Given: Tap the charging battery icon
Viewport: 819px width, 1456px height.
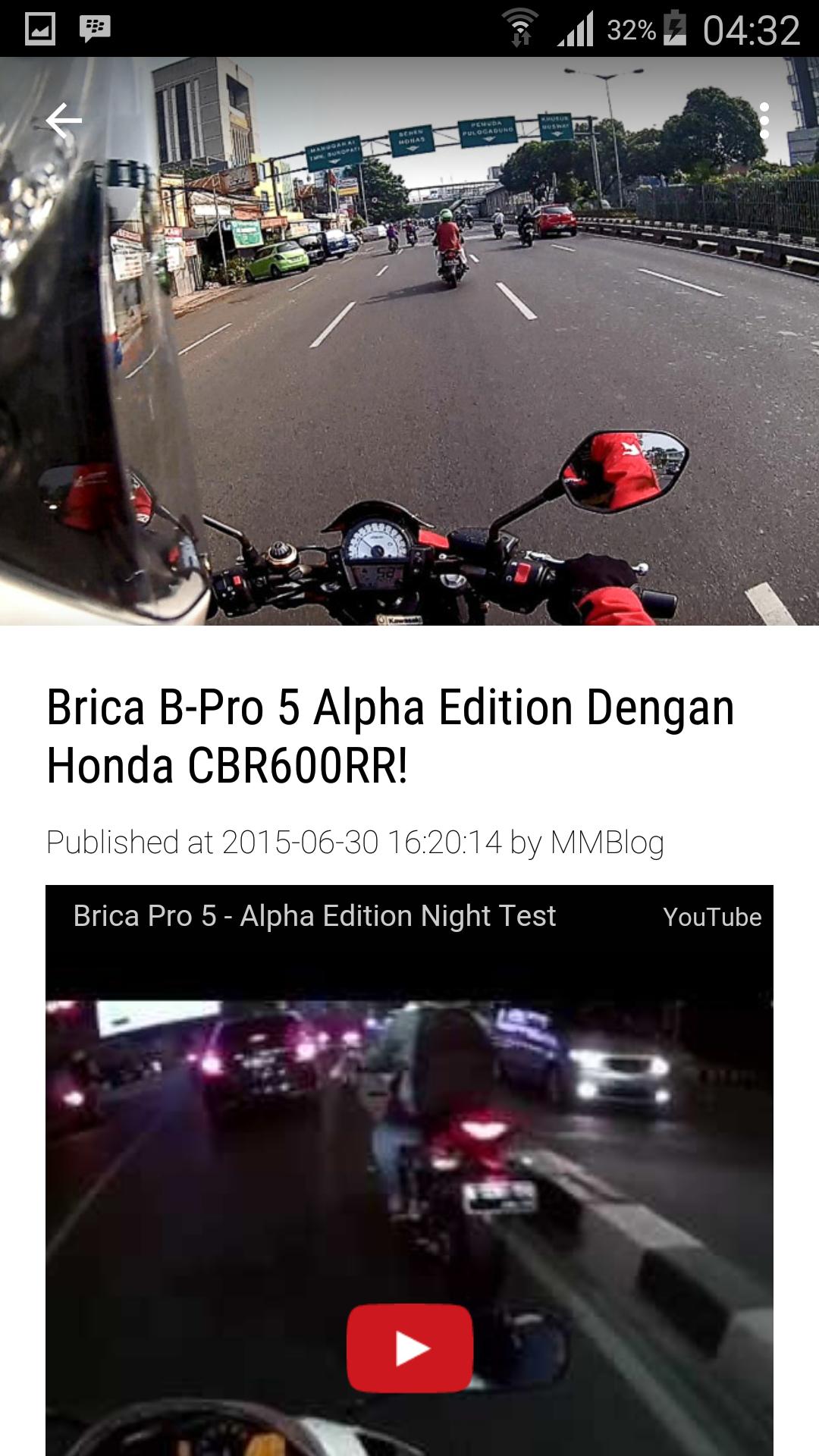Looking at the screenshot, I should (673, 27).
